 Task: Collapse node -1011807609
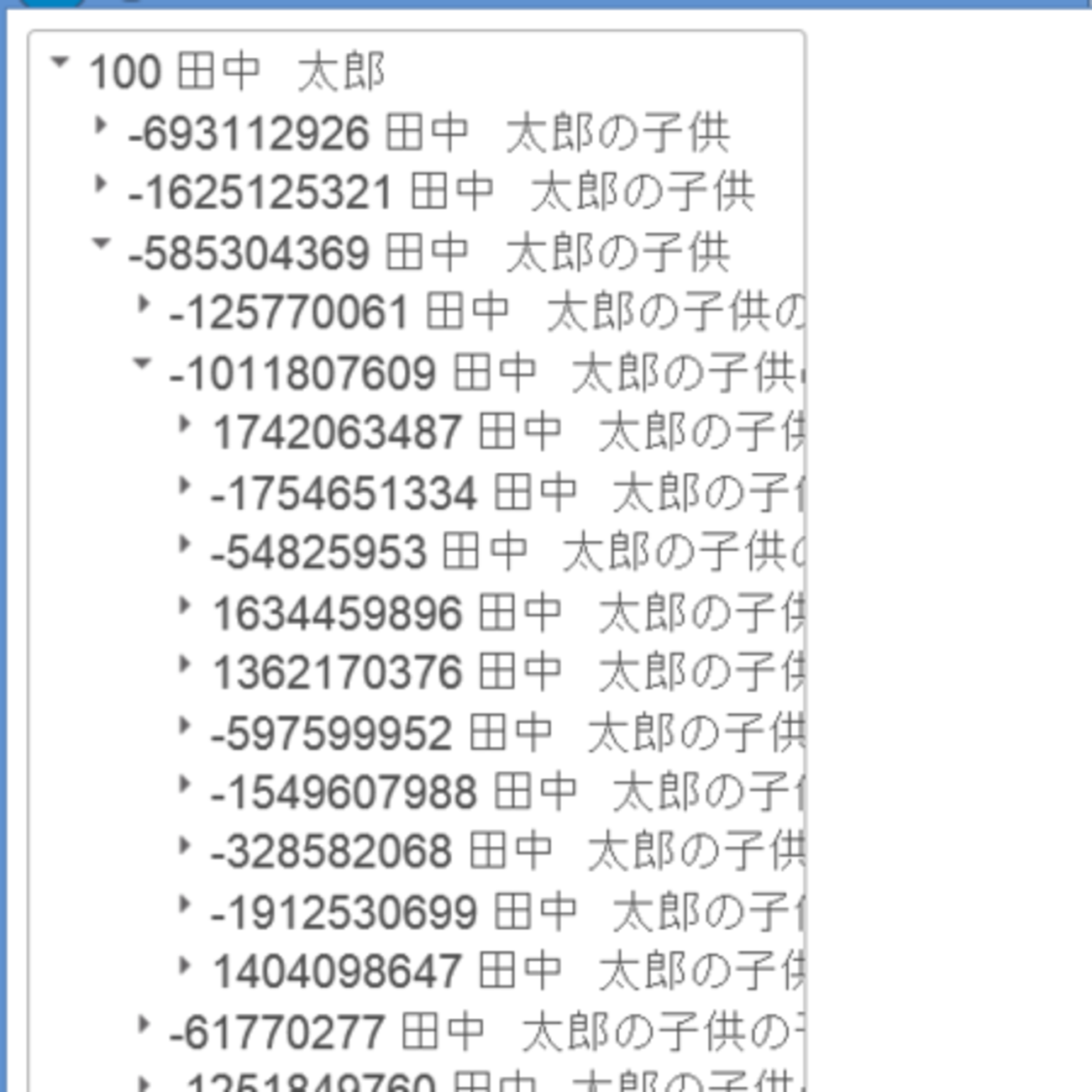pos(142,365)
